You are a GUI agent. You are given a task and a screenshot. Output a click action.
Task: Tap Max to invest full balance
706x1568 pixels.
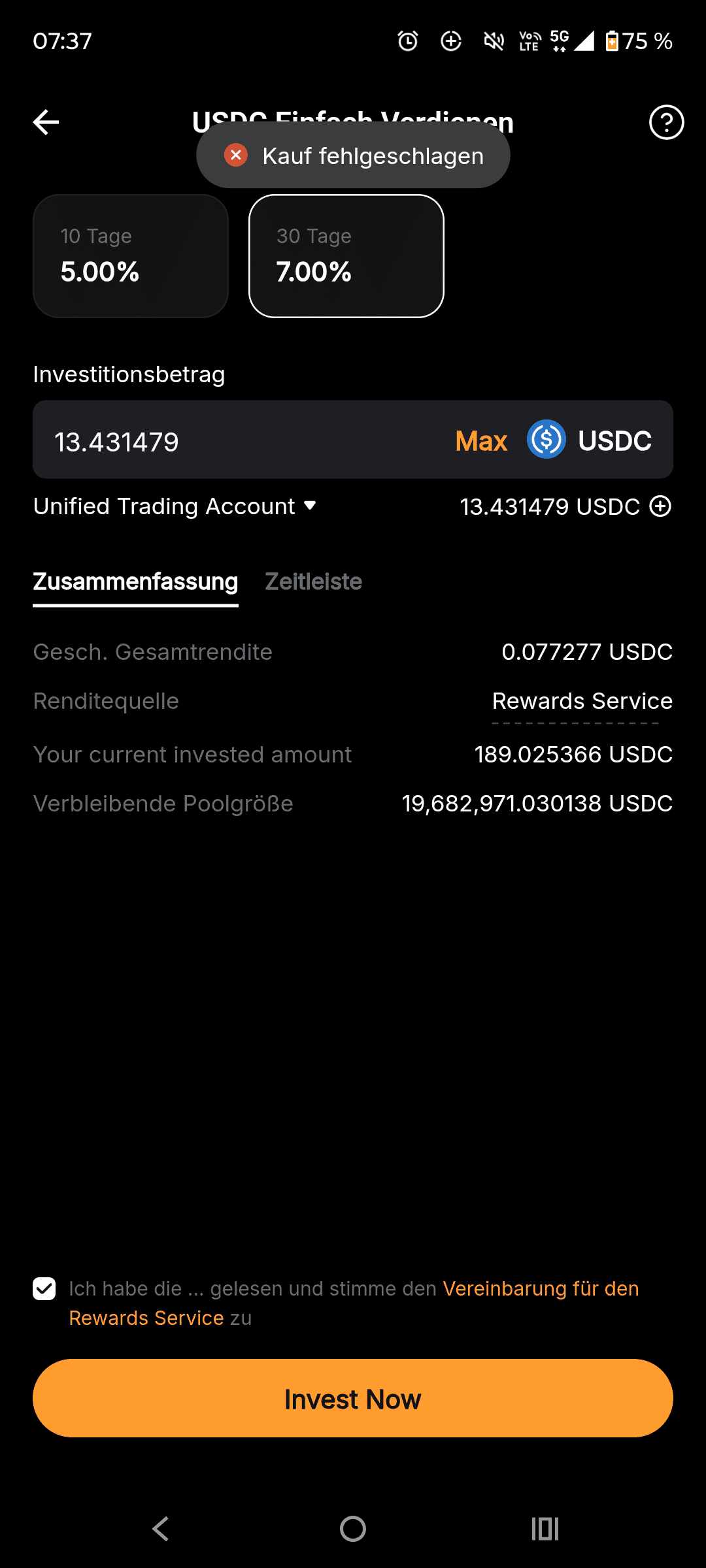pyautogui.click(x=481, y=442)
